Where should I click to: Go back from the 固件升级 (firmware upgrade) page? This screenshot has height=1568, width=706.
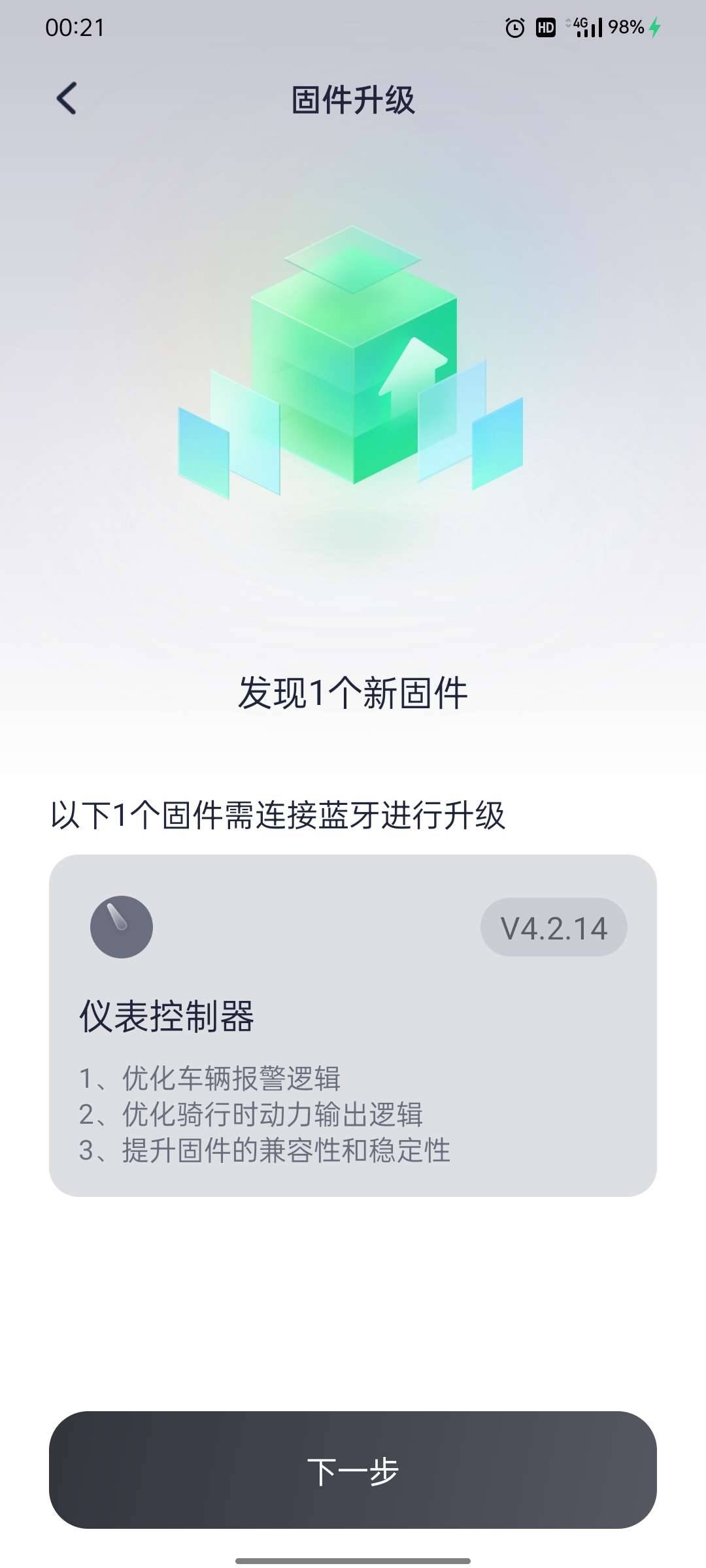pyautogui.click(x=67, y=99)
